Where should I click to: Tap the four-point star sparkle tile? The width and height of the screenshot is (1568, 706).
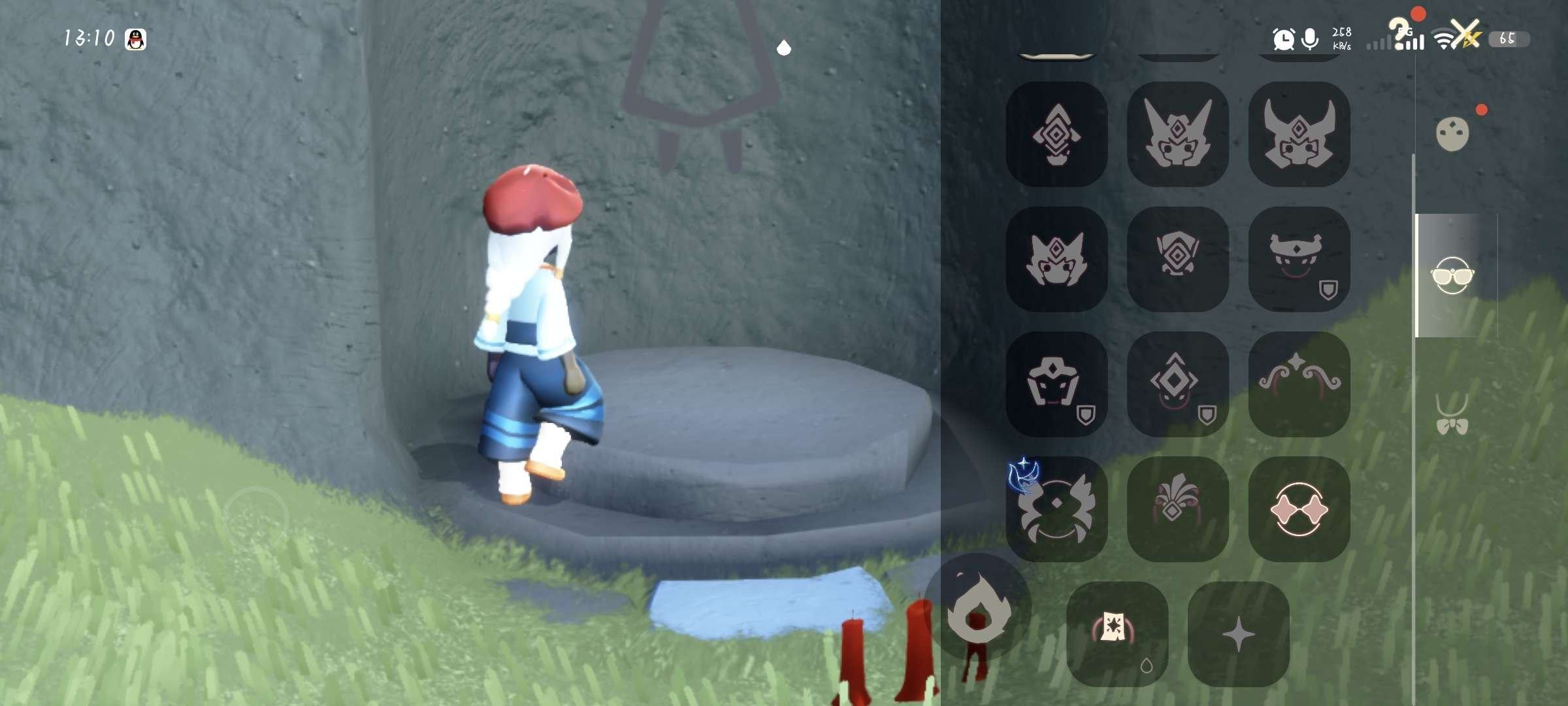coord(1238,633)
